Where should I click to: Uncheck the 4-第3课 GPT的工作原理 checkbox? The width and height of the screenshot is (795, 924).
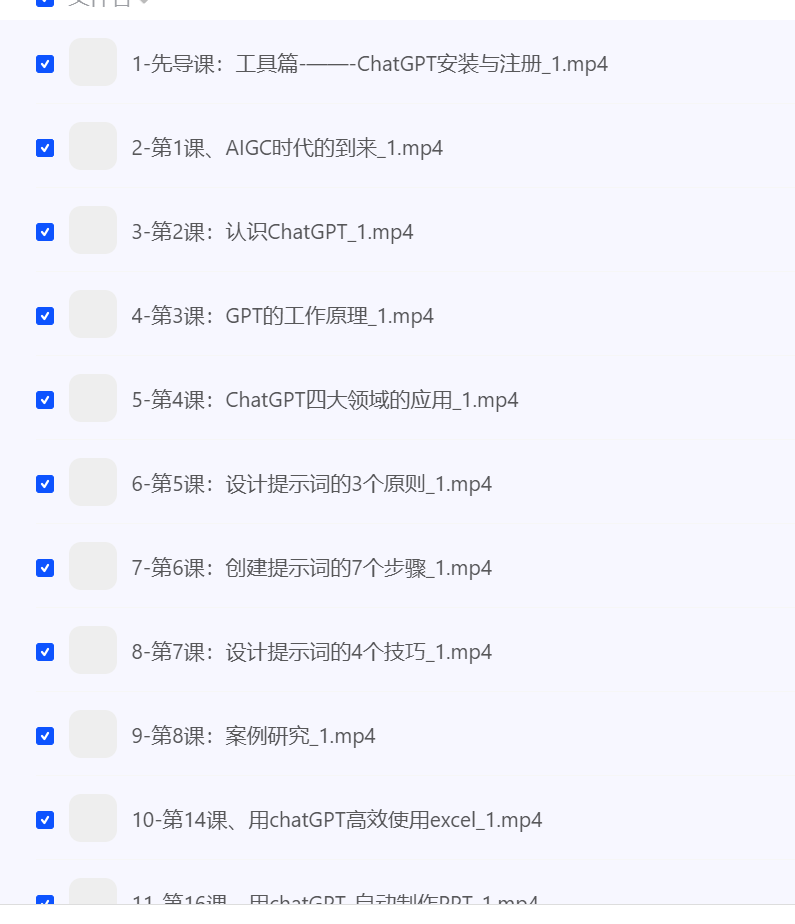45,316
